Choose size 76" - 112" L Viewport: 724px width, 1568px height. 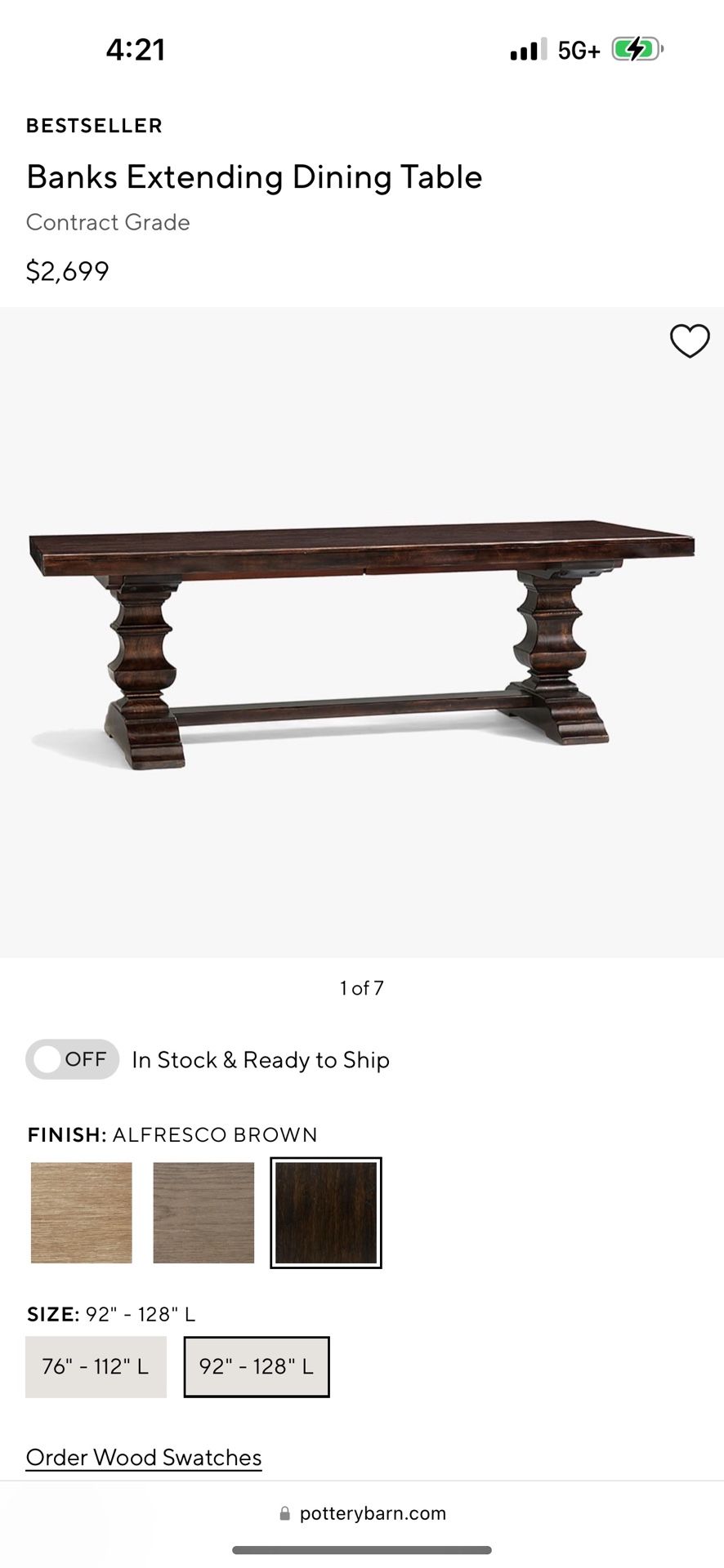[x=96, y=1366]
